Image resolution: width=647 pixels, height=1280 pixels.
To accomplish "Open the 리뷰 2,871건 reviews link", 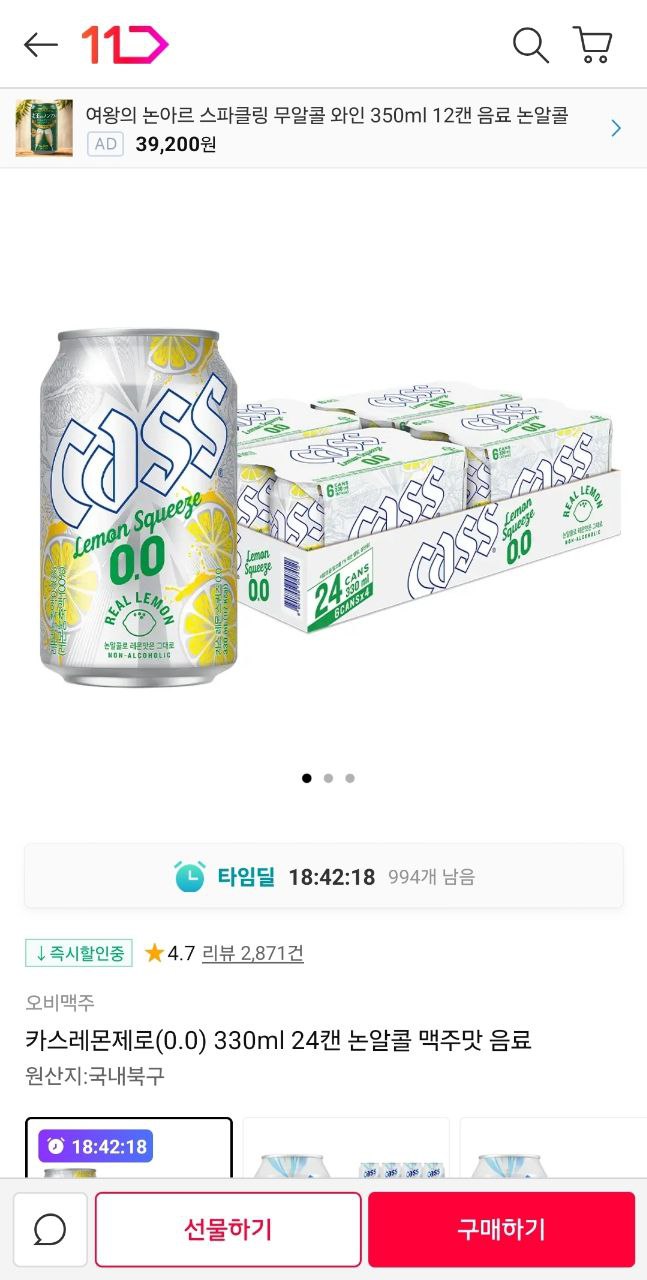I will coord(252,953).
